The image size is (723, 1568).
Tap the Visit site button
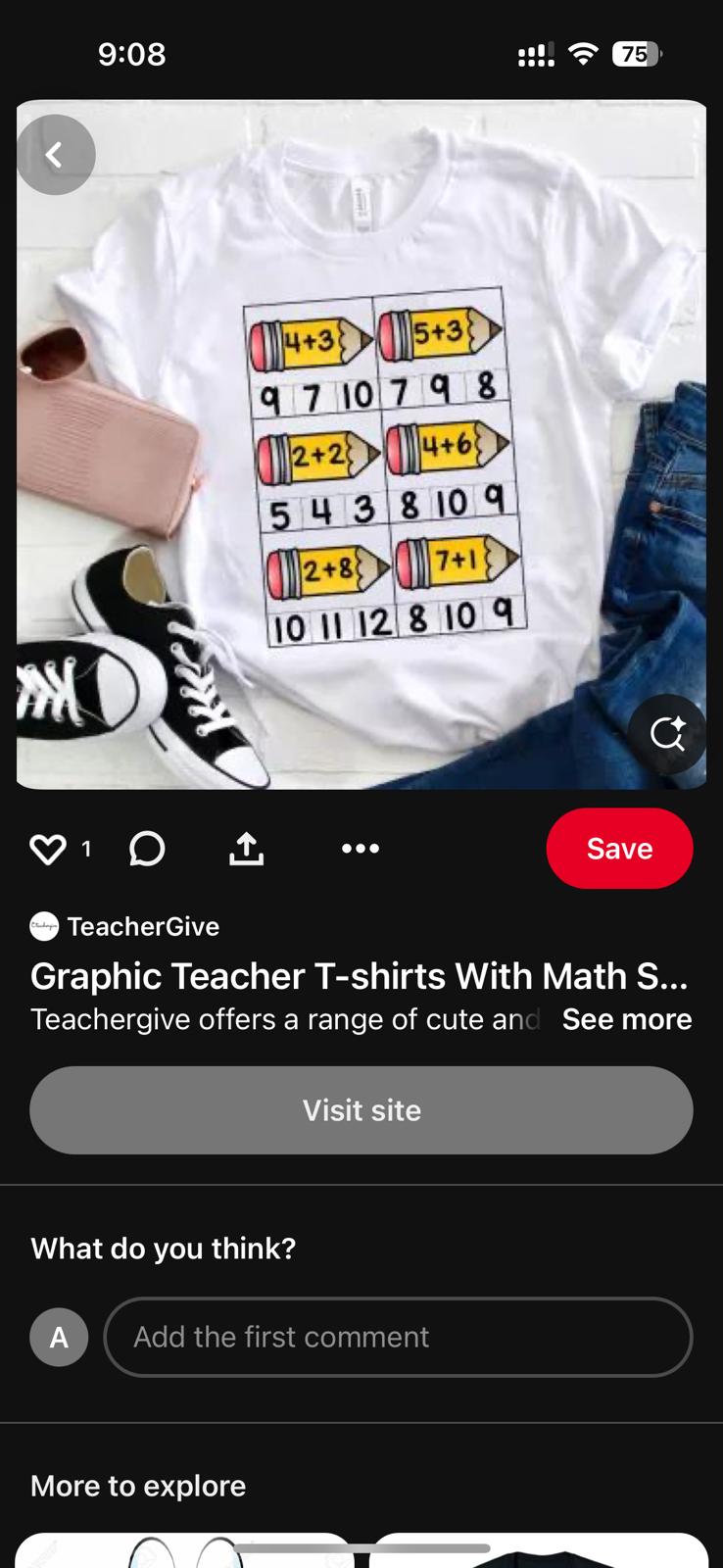click(361, 1110)
